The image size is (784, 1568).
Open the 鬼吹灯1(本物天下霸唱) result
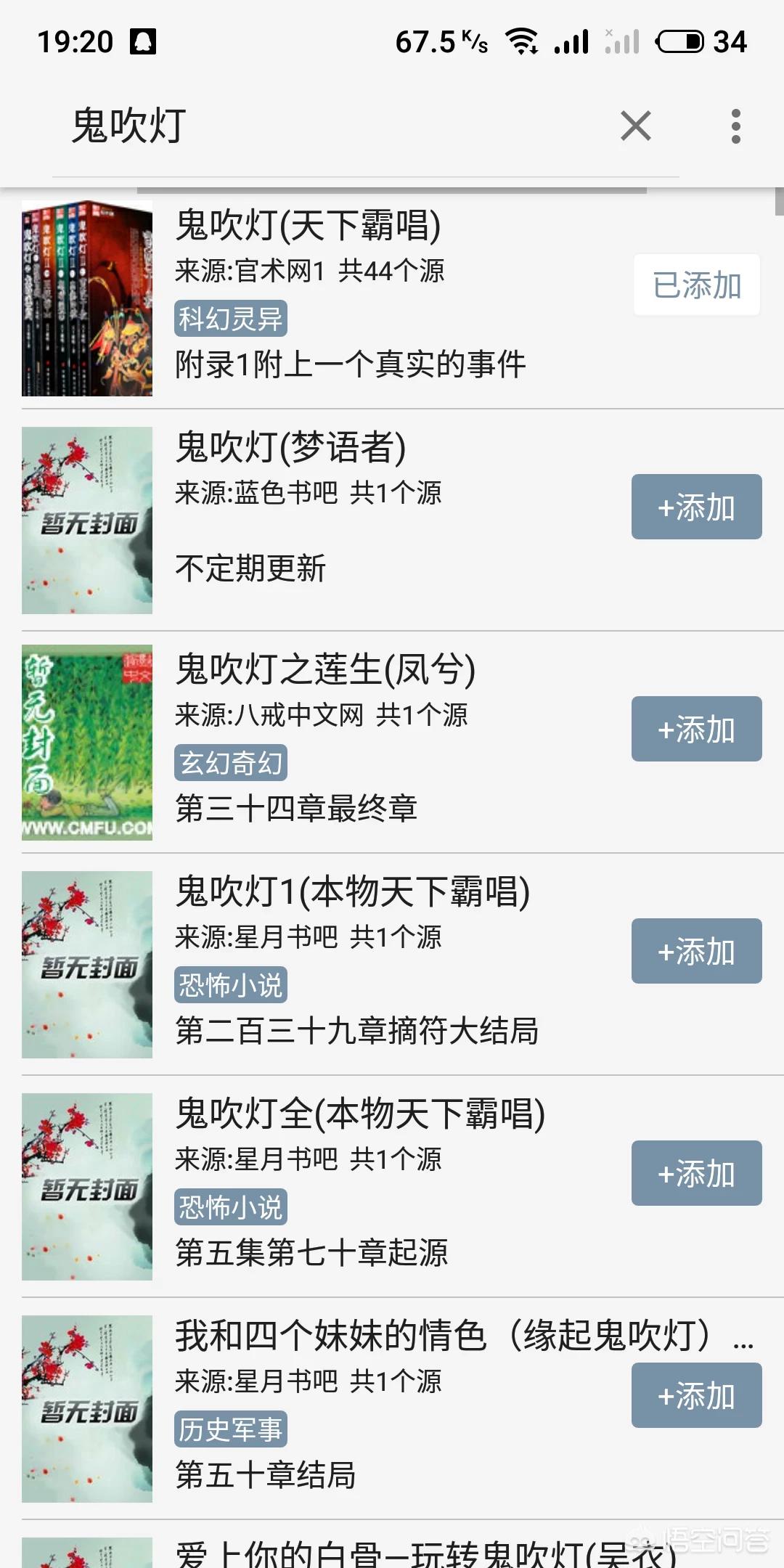pyautogui.click(x=348, y=964)
